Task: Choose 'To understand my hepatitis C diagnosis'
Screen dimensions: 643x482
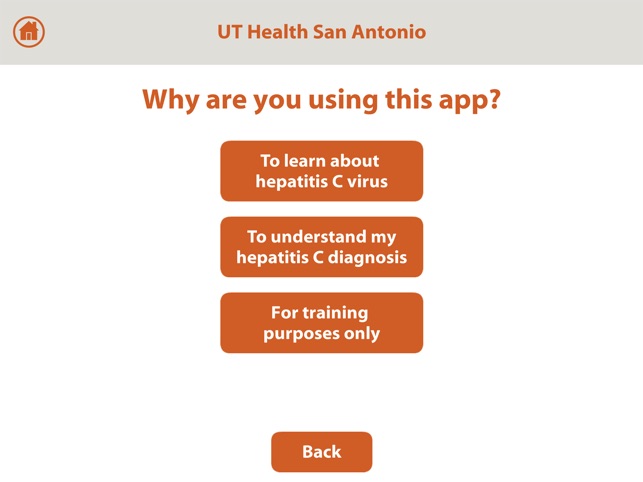Action: 321,247
